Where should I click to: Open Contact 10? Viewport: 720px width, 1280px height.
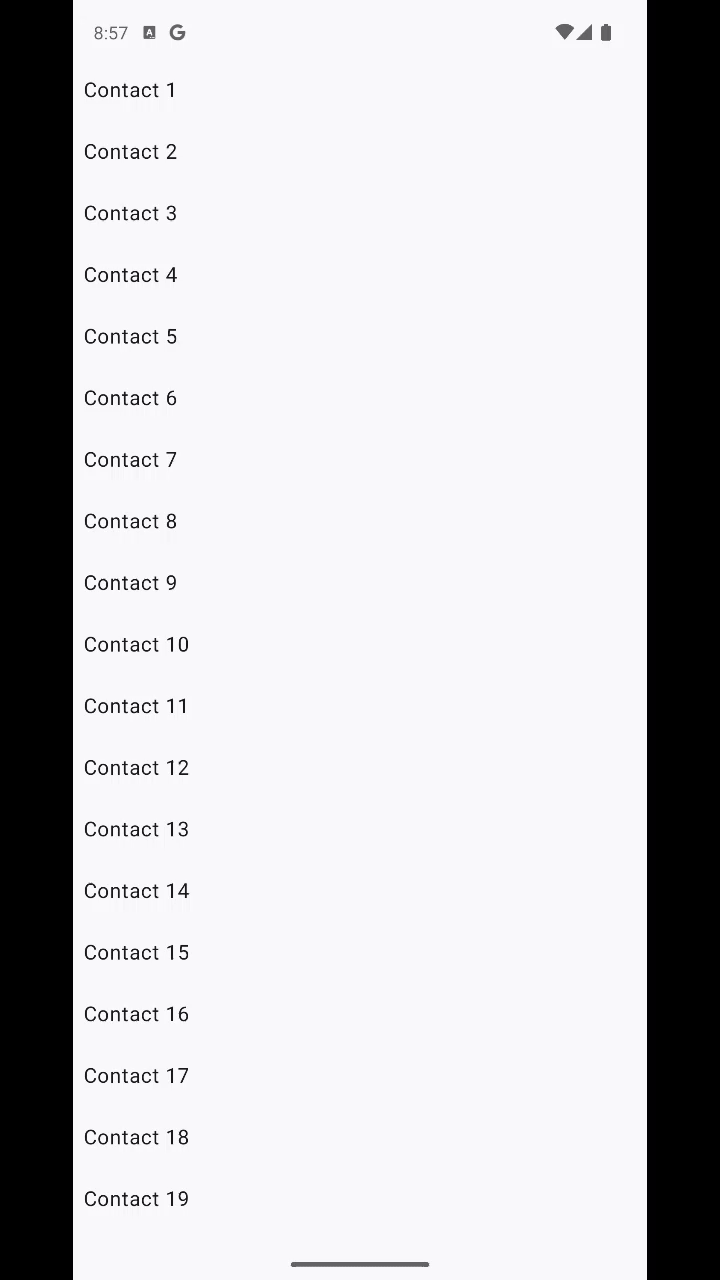click(136, 645)
